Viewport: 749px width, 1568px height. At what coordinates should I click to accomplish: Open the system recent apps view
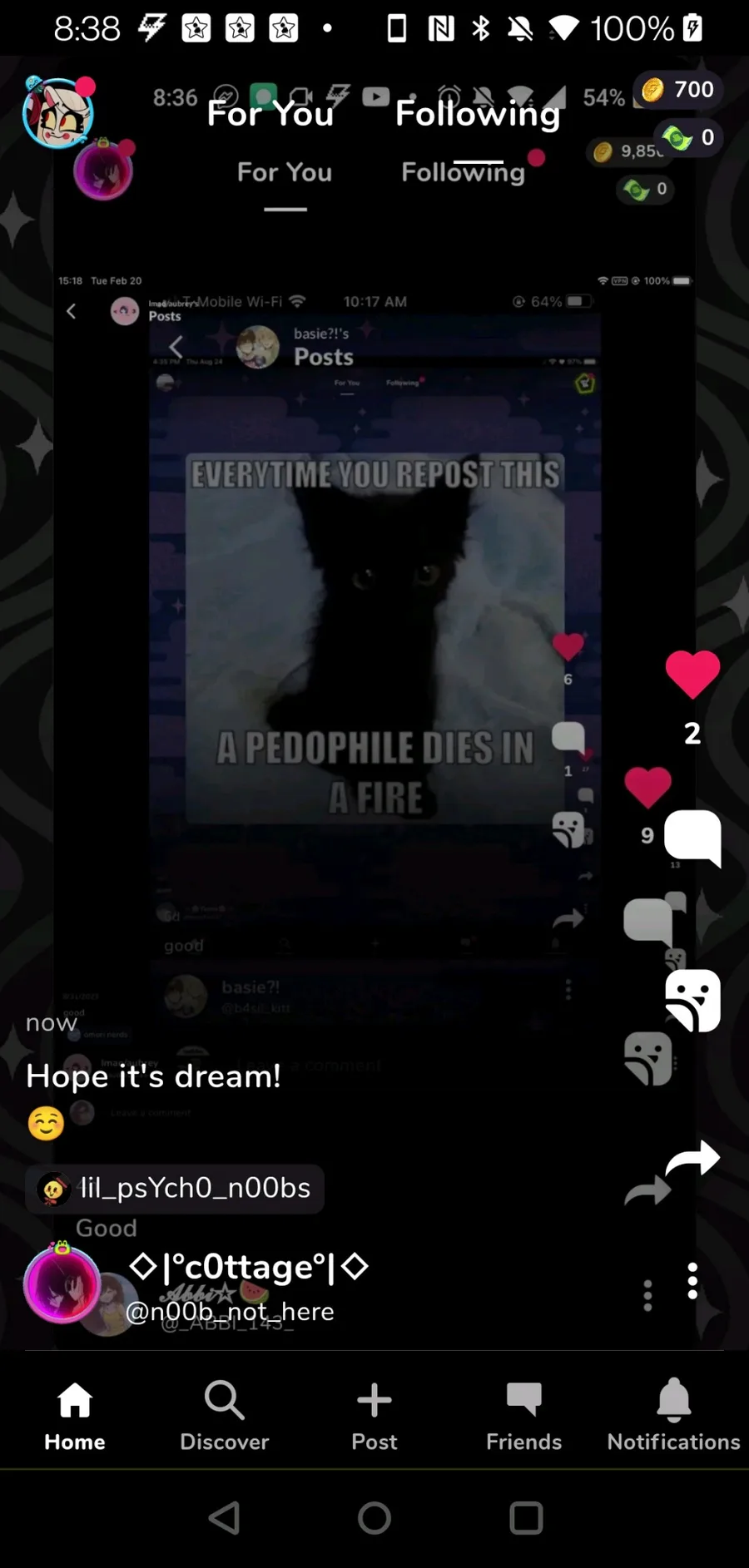tap(526, 1518)
